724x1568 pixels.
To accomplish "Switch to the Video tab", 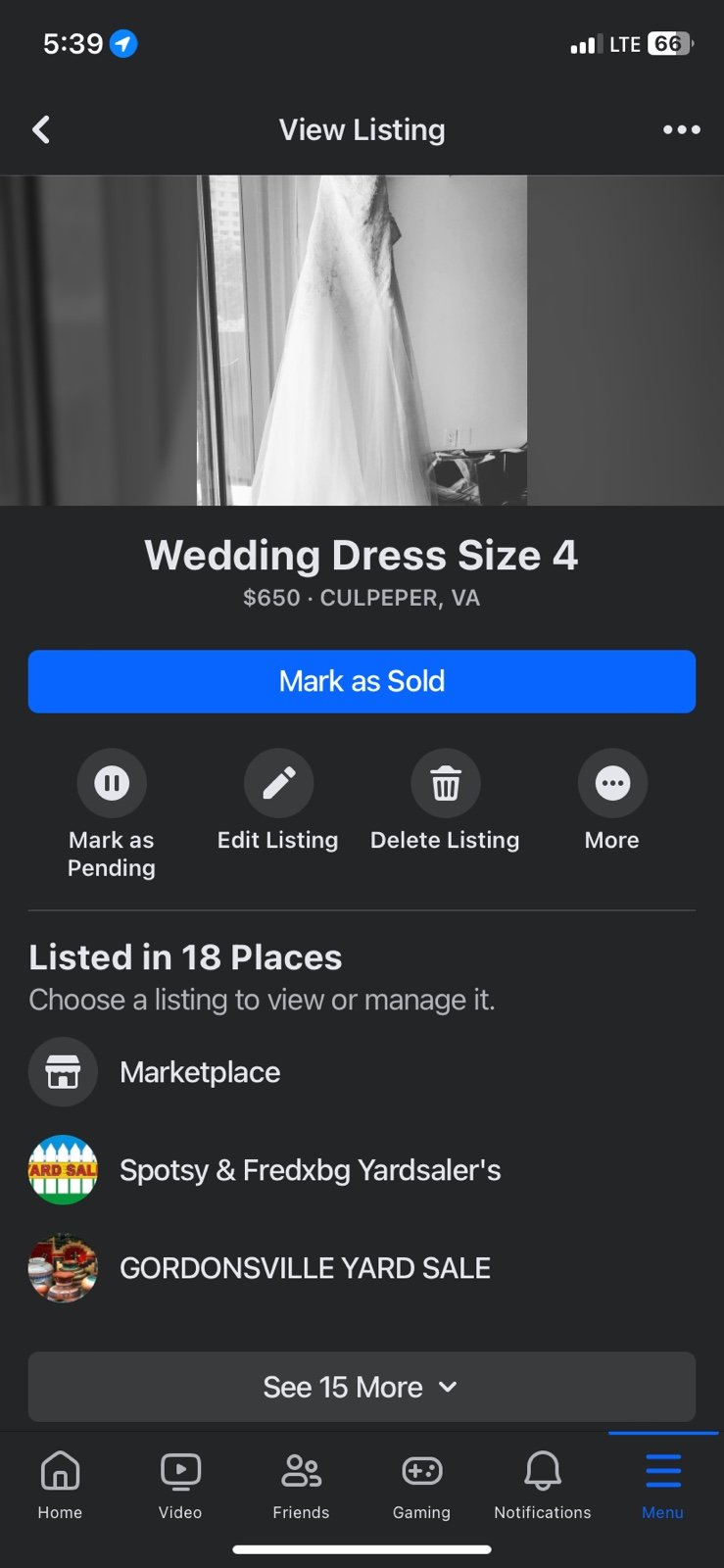I will pyautogui.click(x=180, y=1484).
